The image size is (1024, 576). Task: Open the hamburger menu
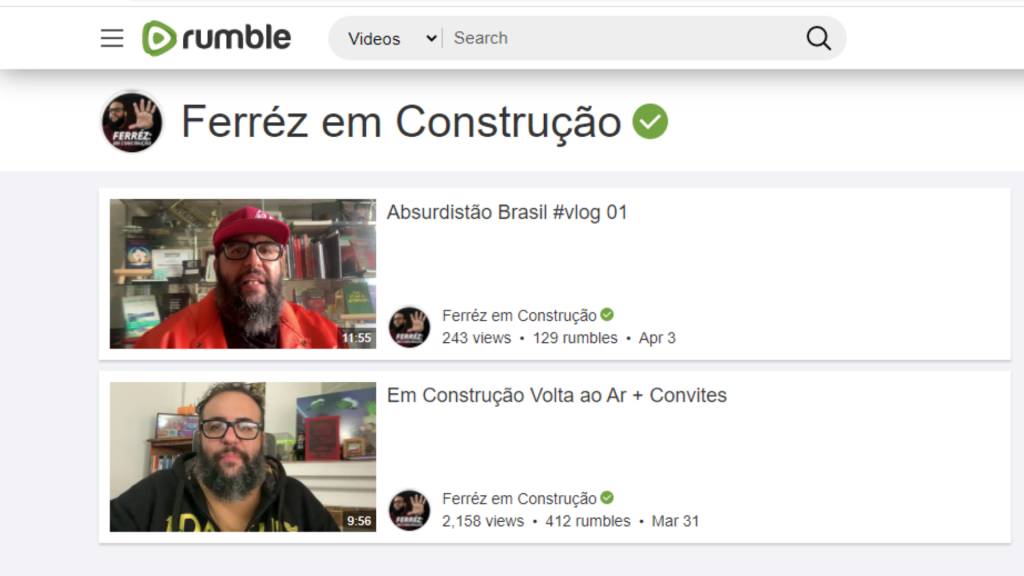[x=112, y=39]
